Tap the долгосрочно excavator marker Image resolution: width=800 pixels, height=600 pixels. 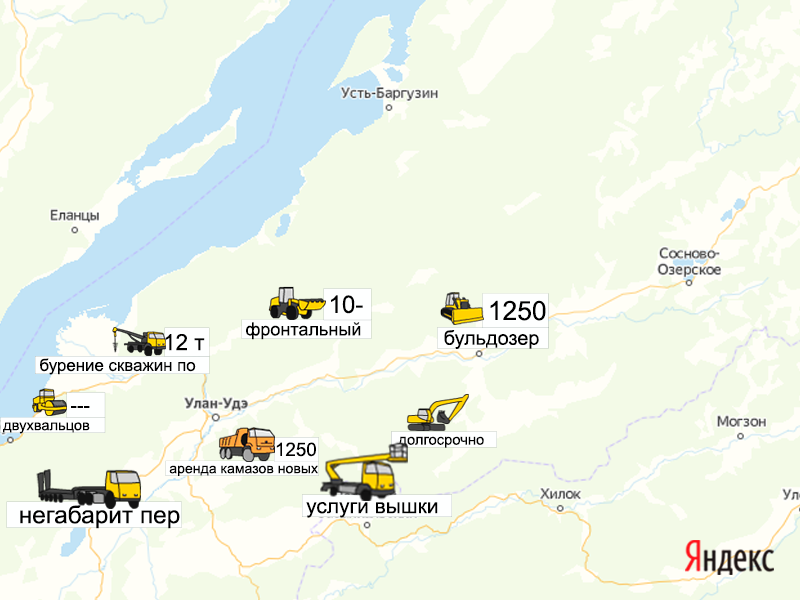click(437, 413)
